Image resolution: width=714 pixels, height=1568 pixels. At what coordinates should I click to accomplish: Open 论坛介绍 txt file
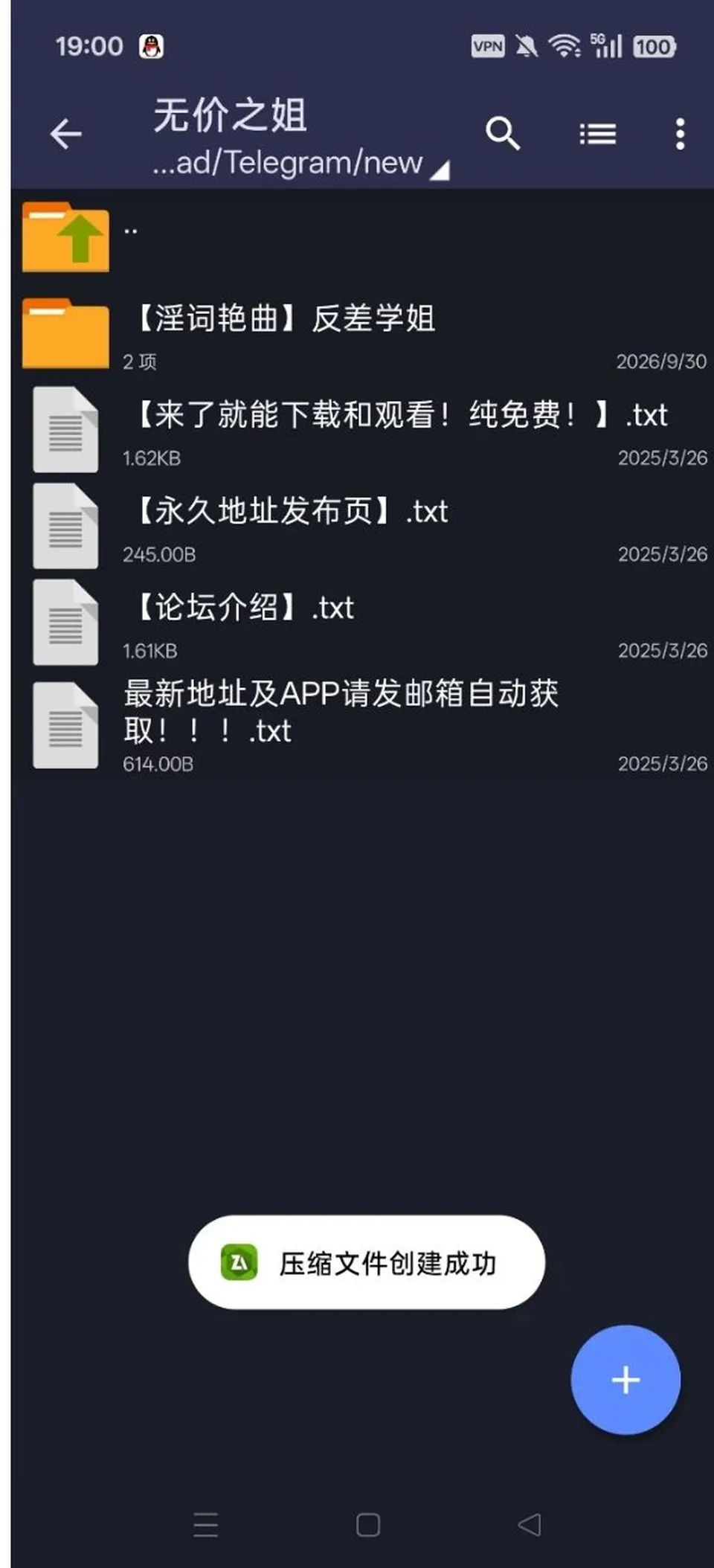363,623
